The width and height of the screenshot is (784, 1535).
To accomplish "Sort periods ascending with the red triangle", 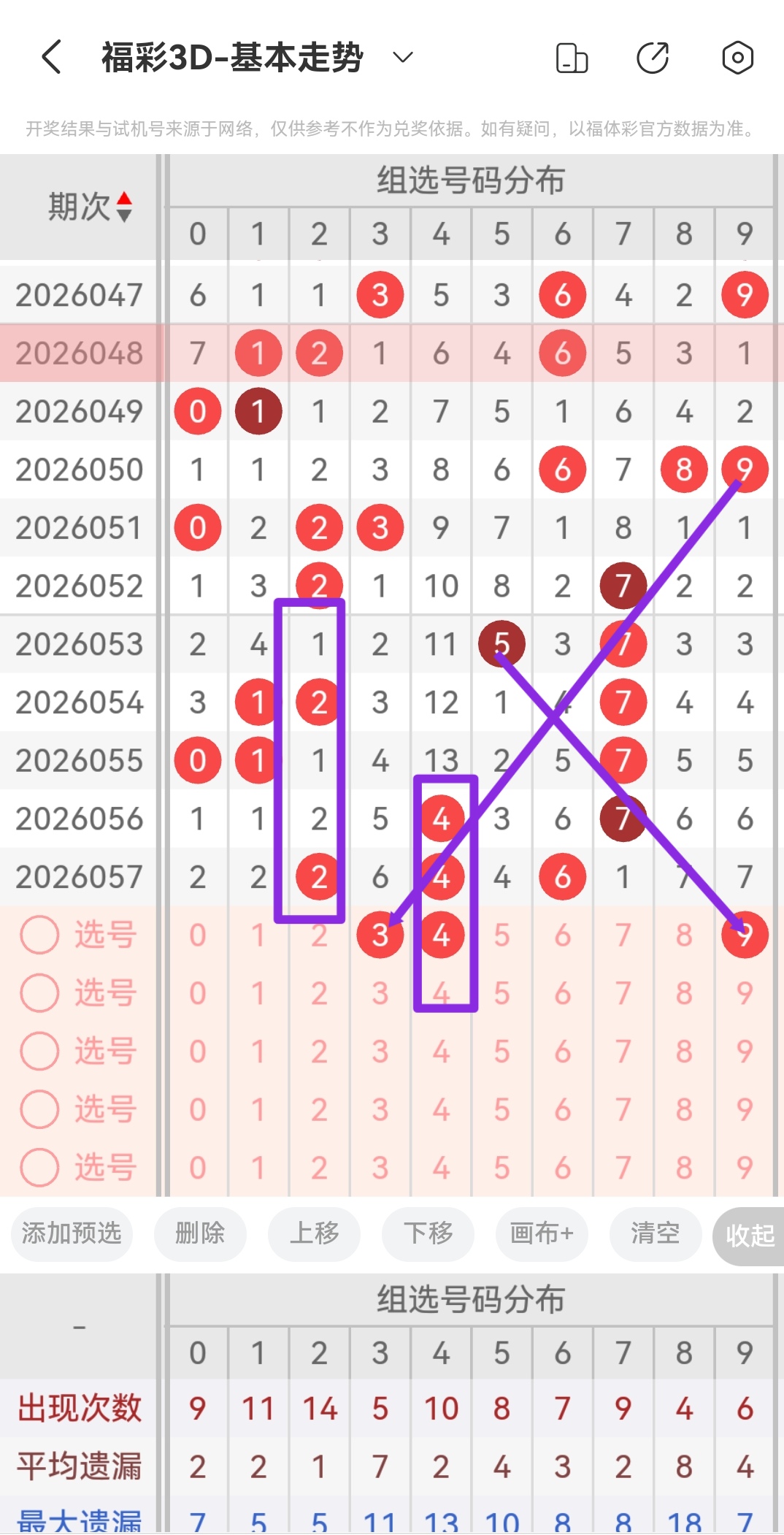I will click(x=126, y=197).
